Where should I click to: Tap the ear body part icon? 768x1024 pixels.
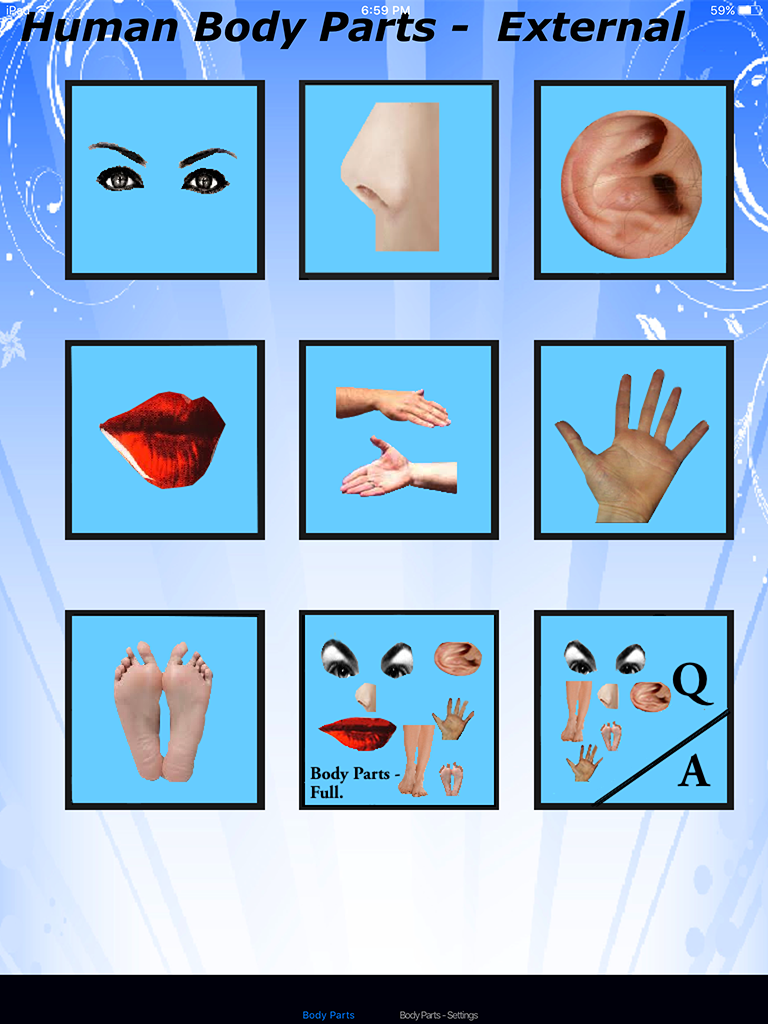click(632, 180)
